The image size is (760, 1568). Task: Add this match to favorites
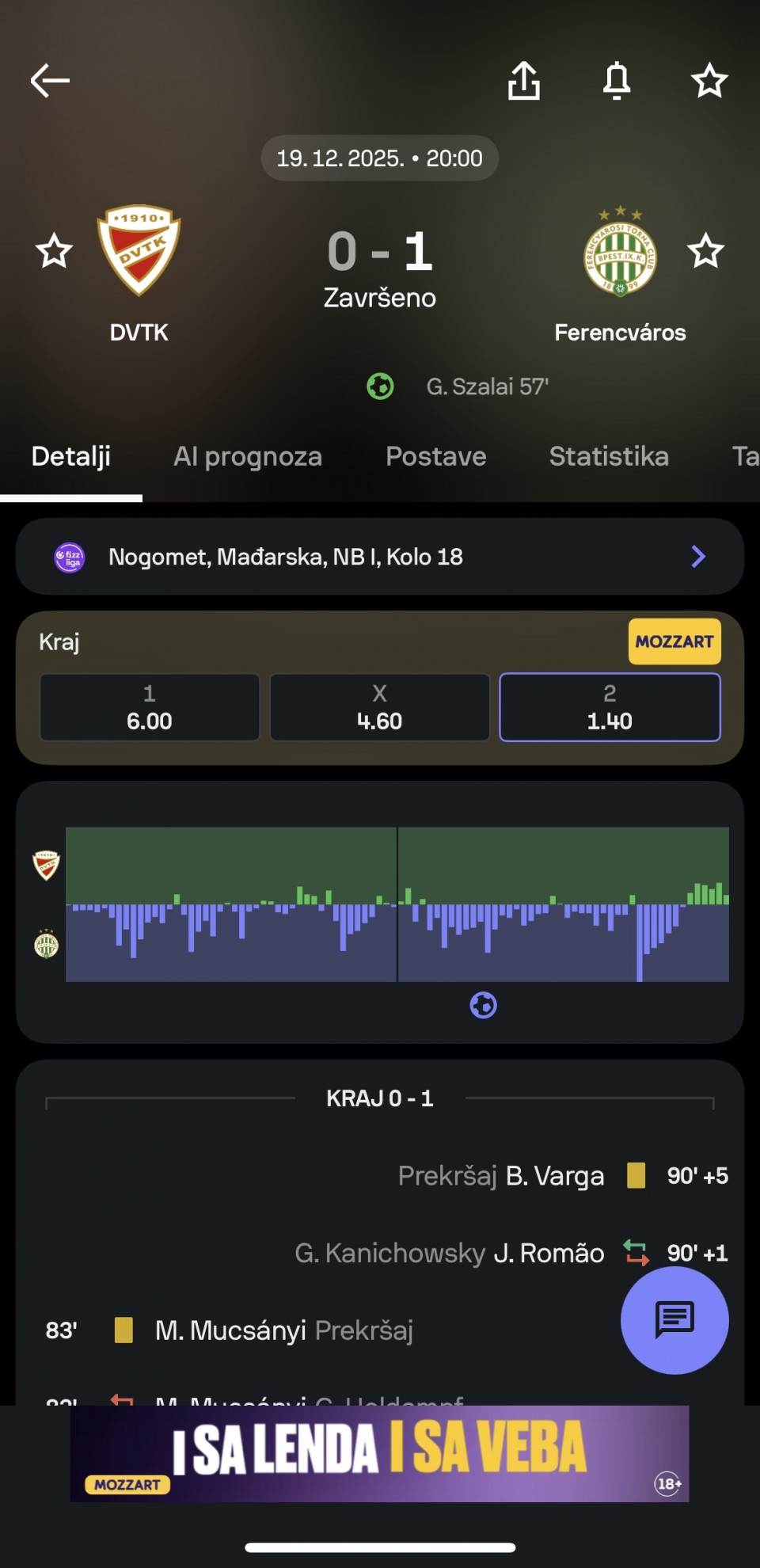709,81
